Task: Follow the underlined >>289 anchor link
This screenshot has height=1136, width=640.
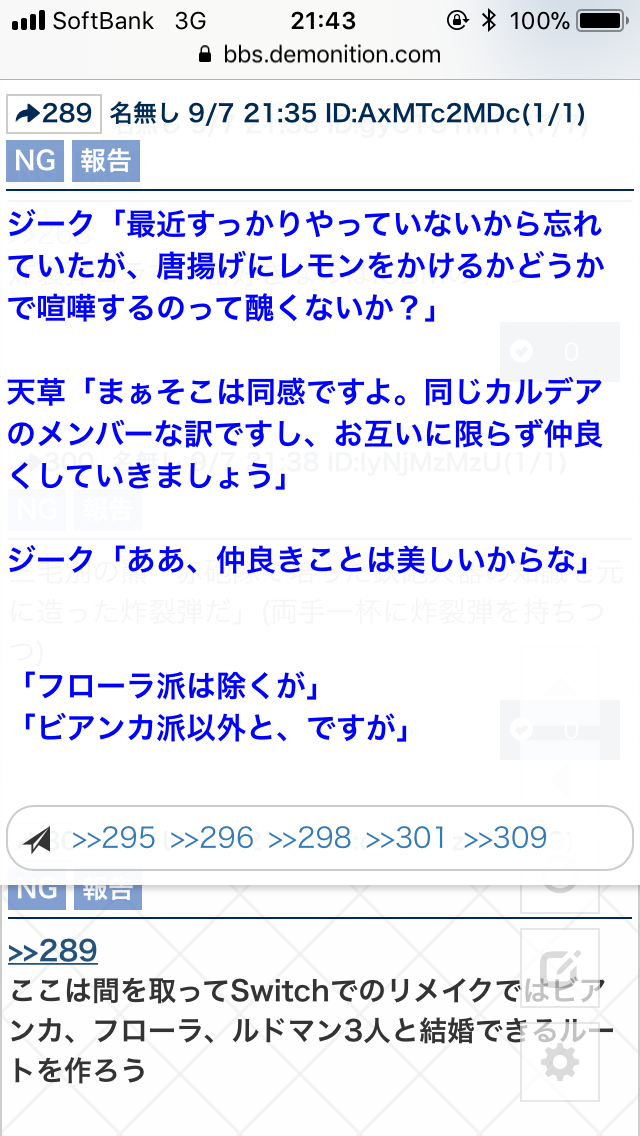Action: (x=53, y=950)
